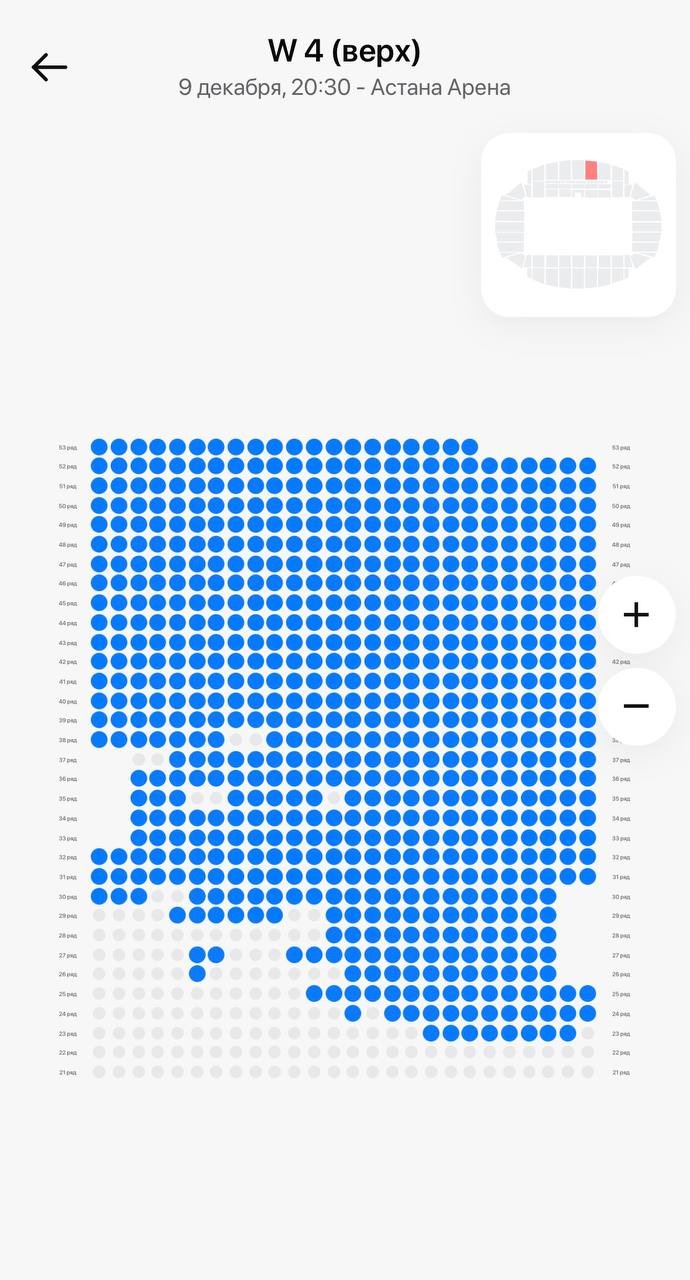This screenshot has height=1280, width=690.
Task: Choose the first blue seat in row 32
Action: [x=99, y=857]
